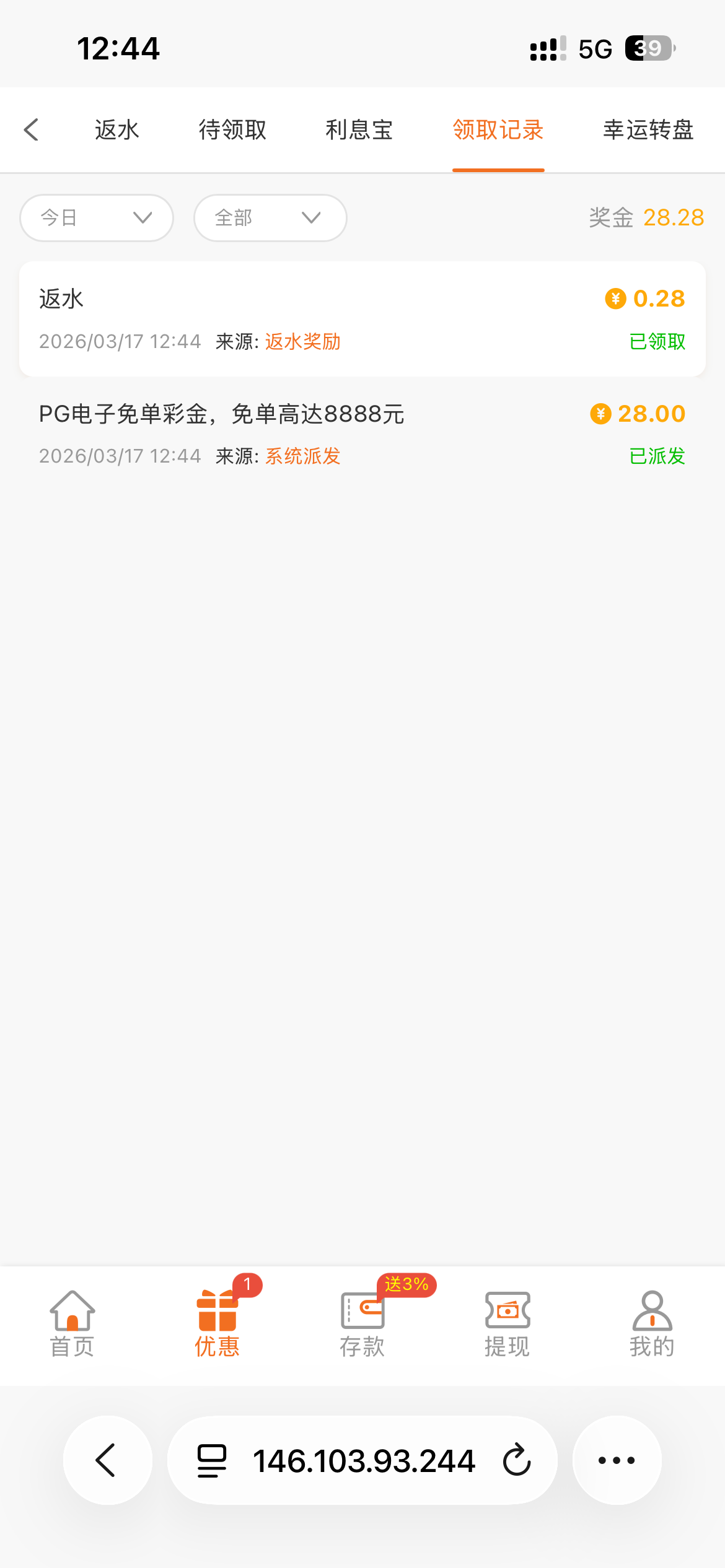
Task: Open the 我的 profile tab
Action: pos(652,1324)
